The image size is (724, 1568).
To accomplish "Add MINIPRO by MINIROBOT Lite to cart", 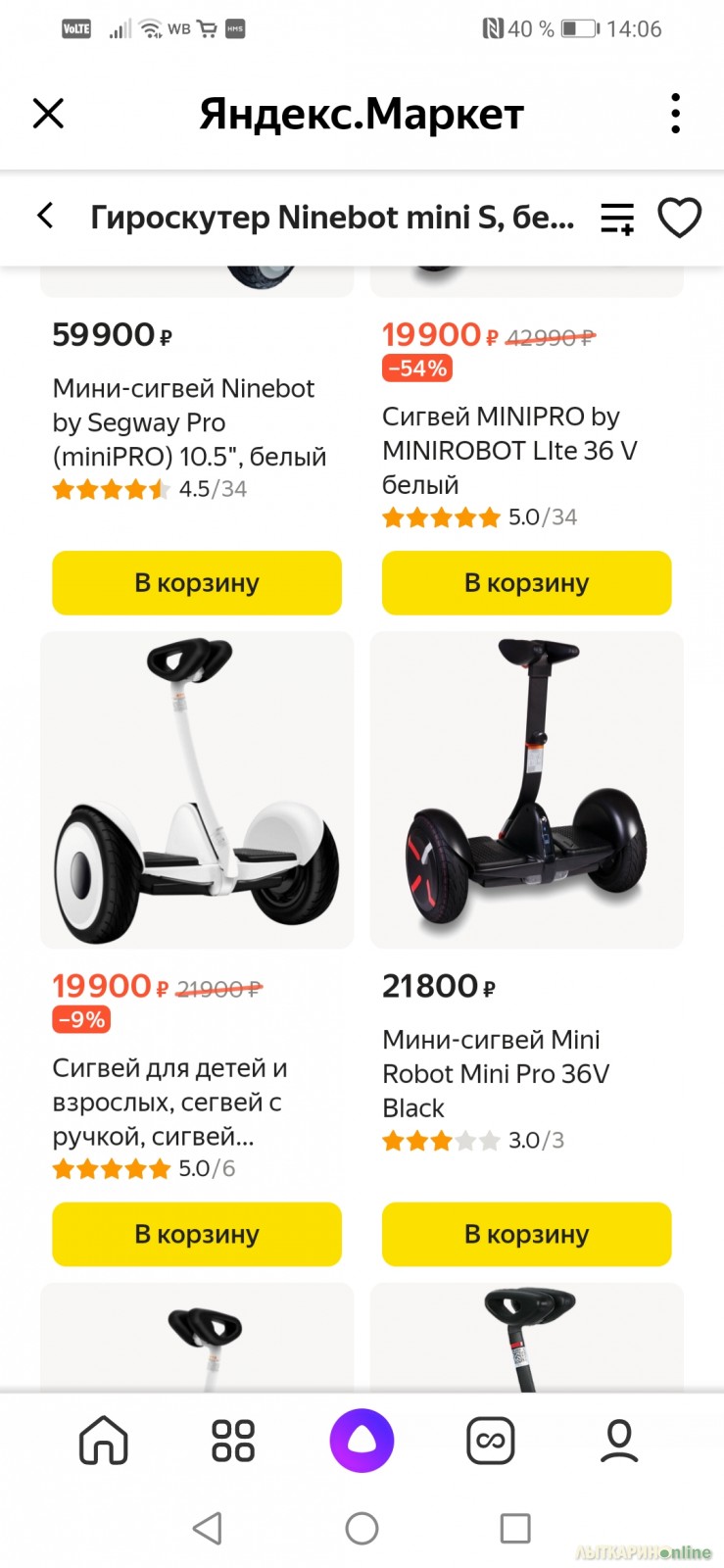I will click(526, 583).
